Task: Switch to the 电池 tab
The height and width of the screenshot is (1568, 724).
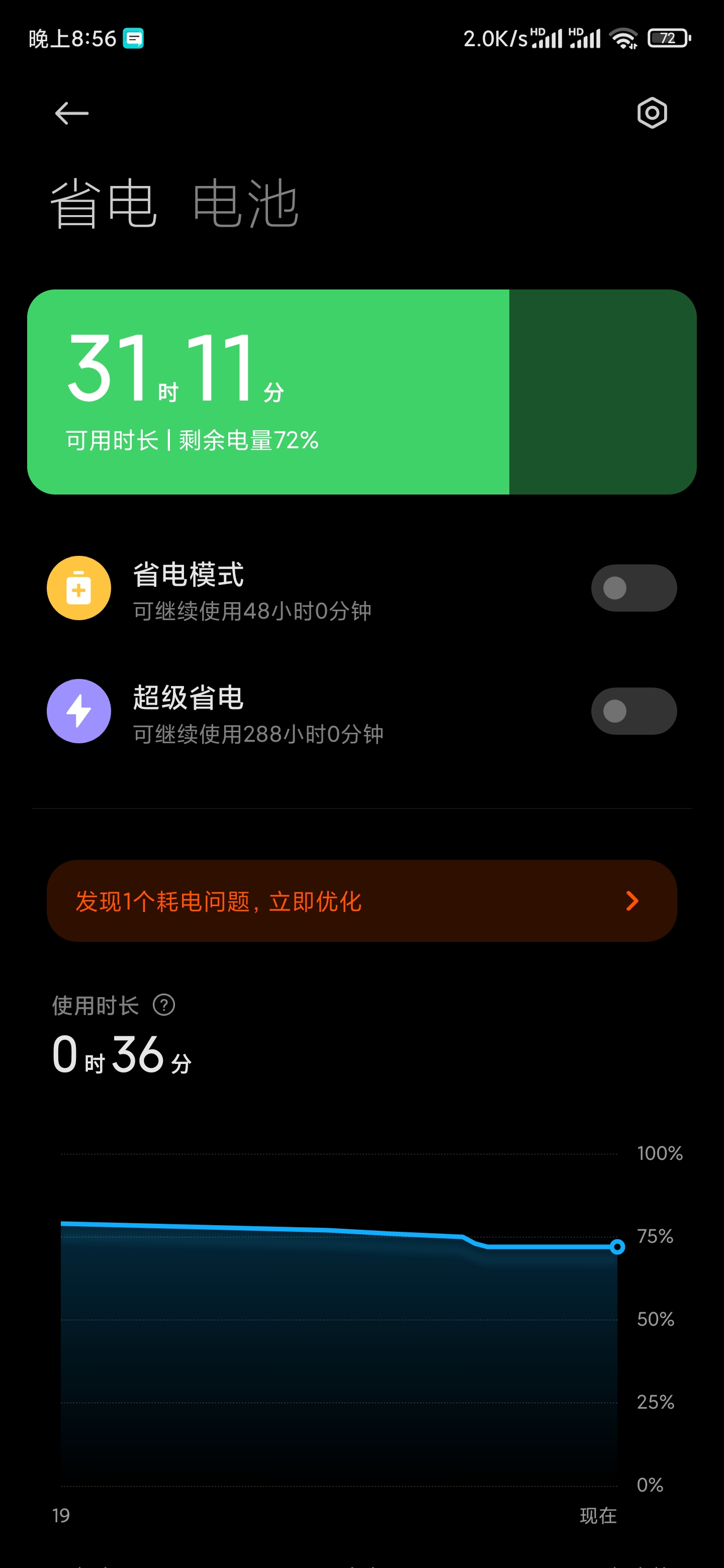Action: click(245, 204)
